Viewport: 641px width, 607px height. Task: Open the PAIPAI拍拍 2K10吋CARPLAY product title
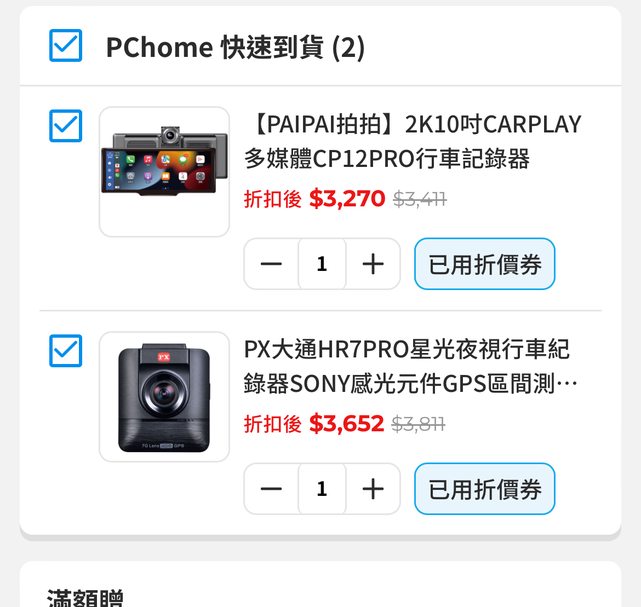pyautogui.click(x=412, y=141)
